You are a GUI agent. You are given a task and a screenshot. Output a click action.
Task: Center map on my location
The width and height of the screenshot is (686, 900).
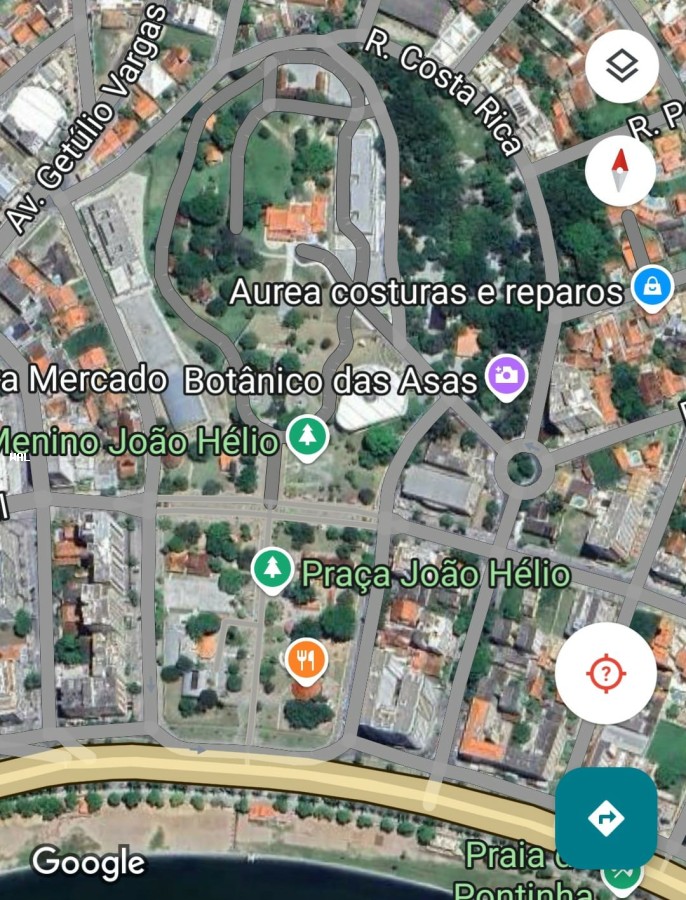[605, 673]
